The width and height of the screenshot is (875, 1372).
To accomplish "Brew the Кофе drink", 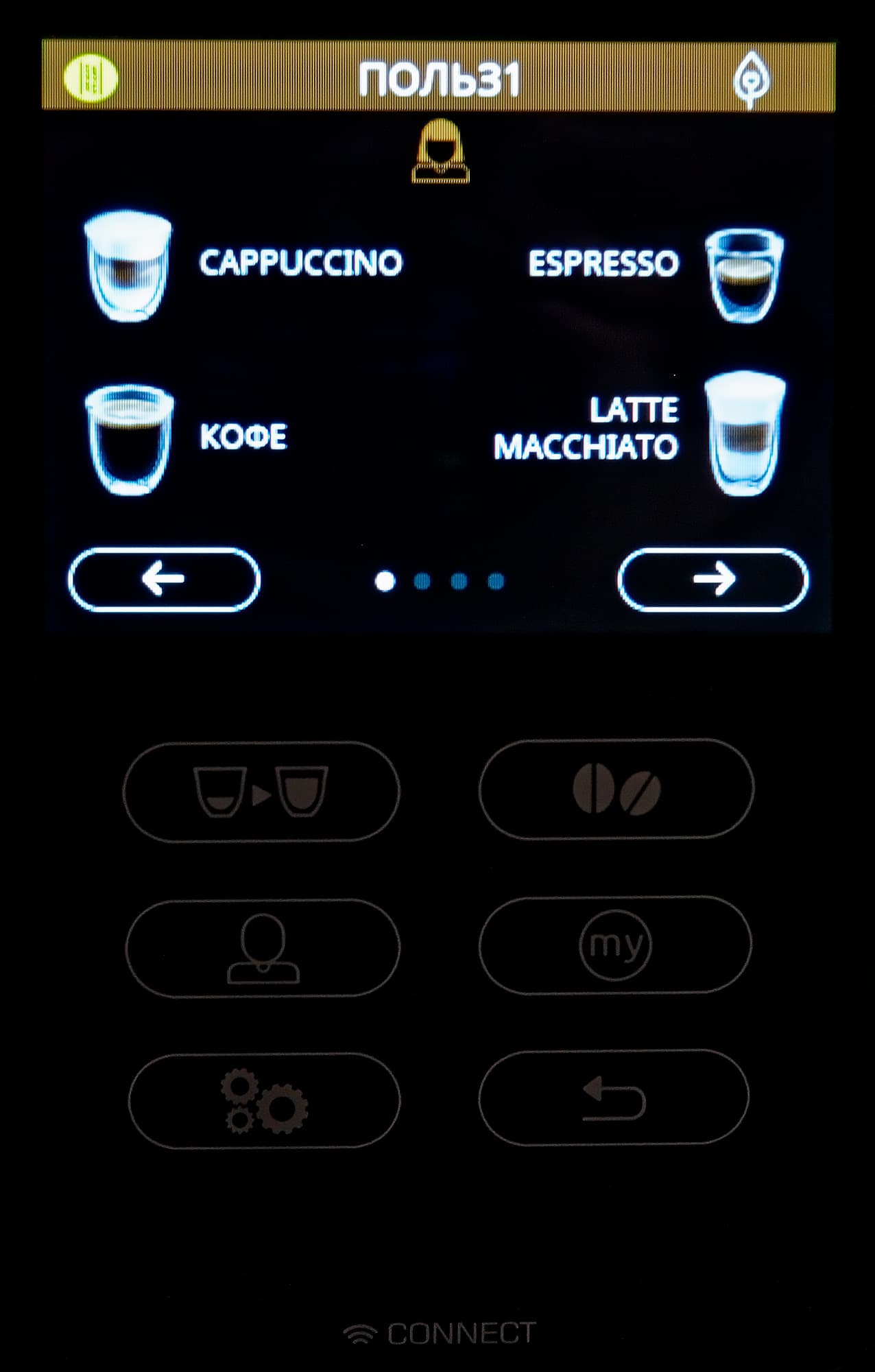I will [x=185, y=438].
